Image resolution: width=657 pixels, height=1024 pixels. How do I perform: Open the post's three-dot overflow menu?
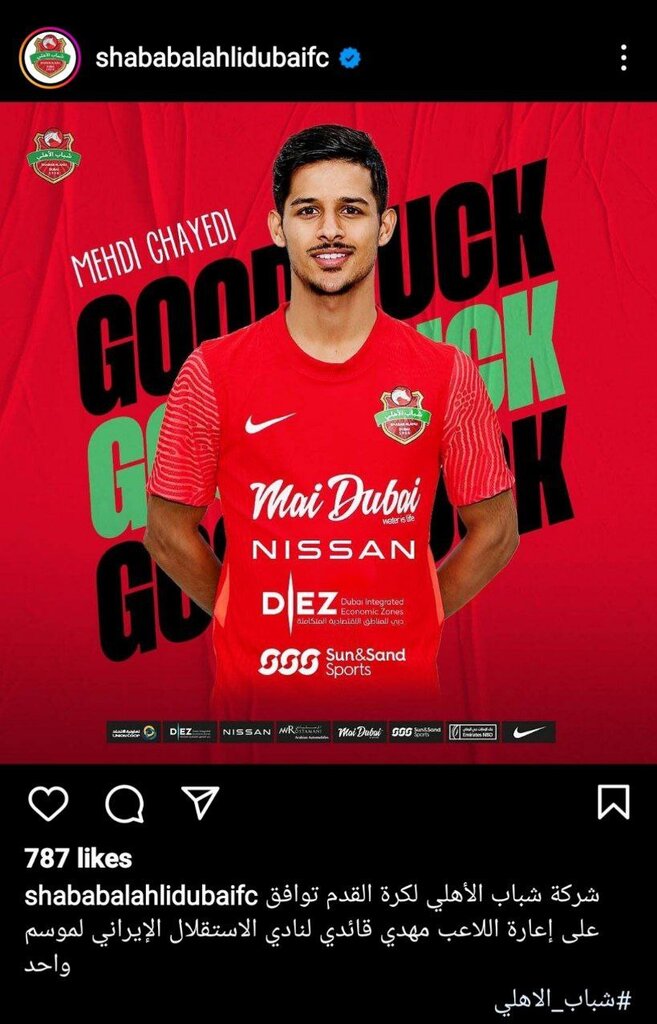pyautogui.click(x=623, y=57)
